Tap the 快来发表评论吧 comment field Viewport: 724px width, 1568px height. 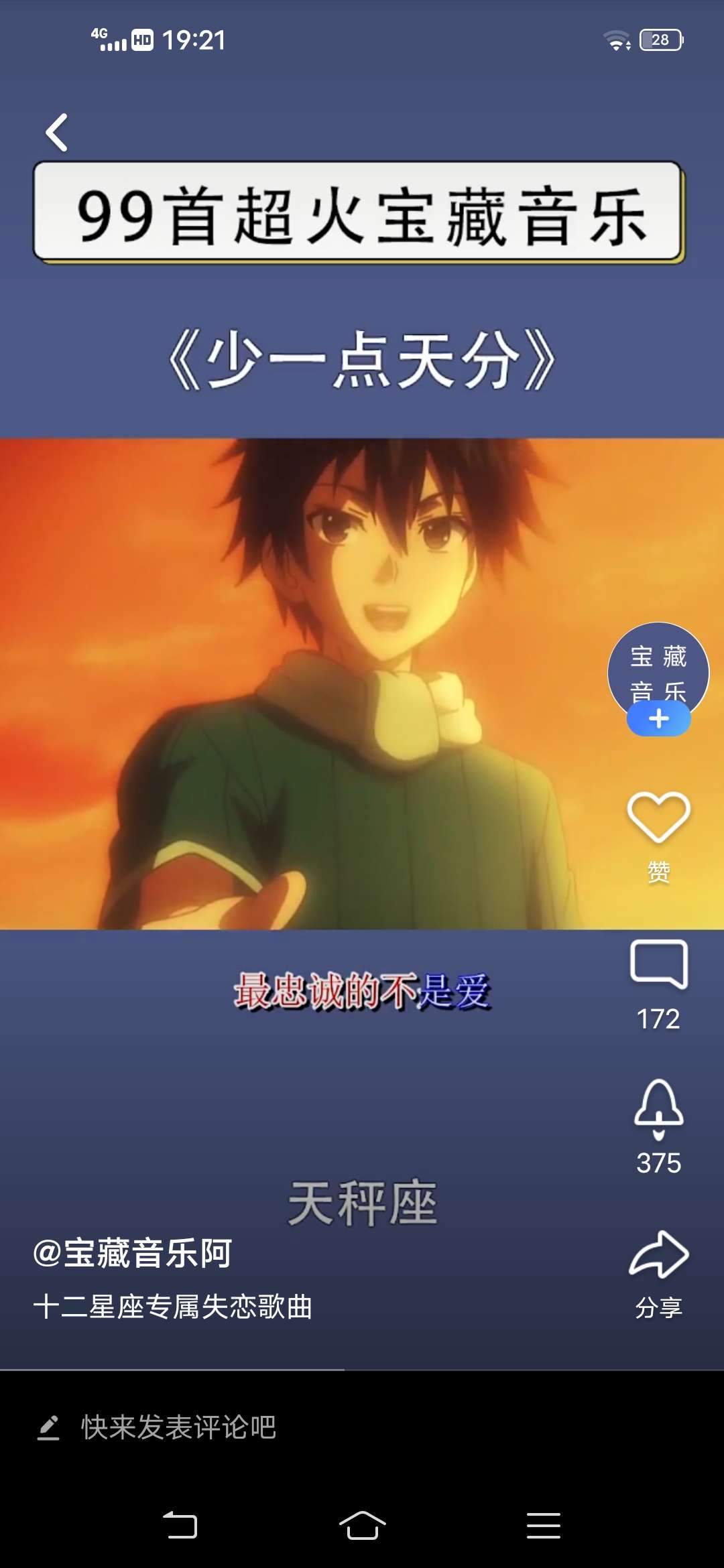178,1427
